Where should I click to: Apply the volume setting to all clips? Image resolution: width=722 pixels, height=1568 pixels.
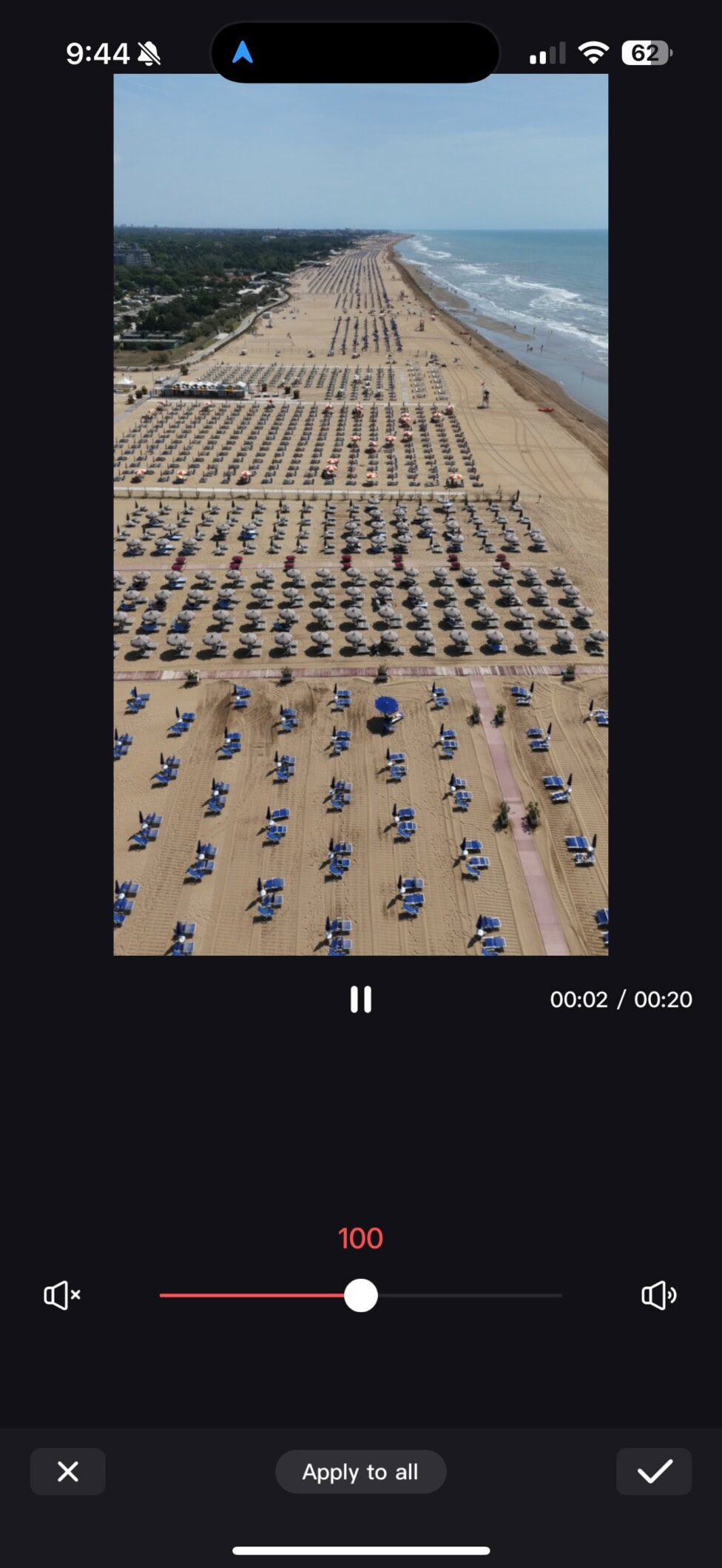coord(360,1471)
